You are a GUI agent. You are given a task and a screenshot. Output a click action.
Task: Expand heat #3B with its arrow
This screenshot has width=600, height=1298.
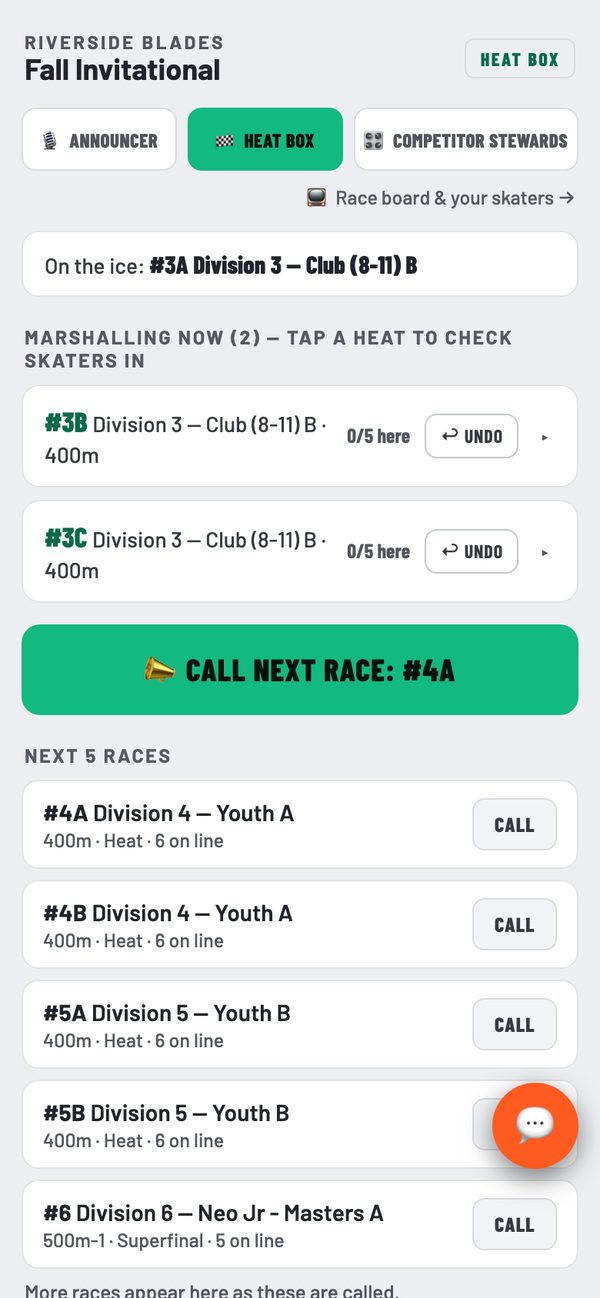pos(545,437)
